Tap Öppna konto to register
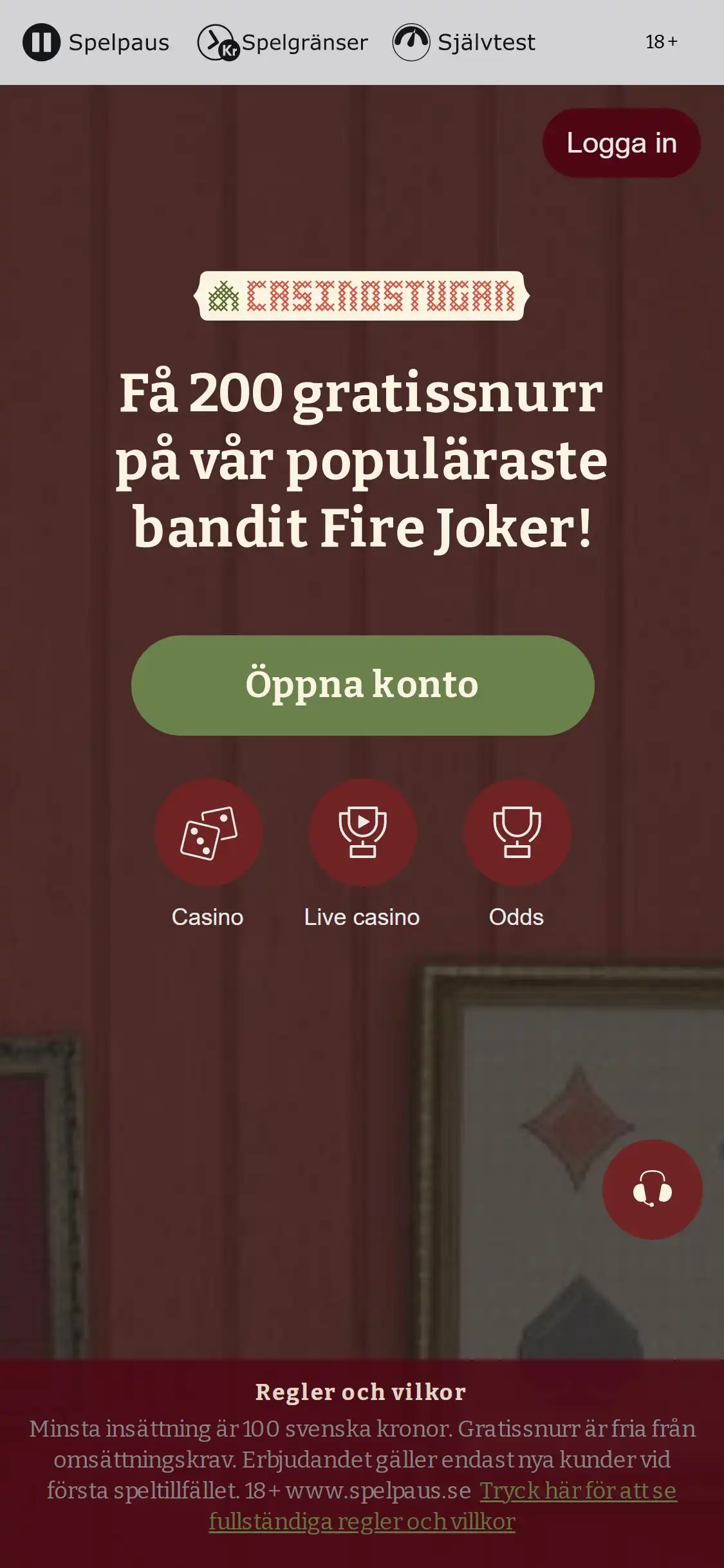 point(362,685)
